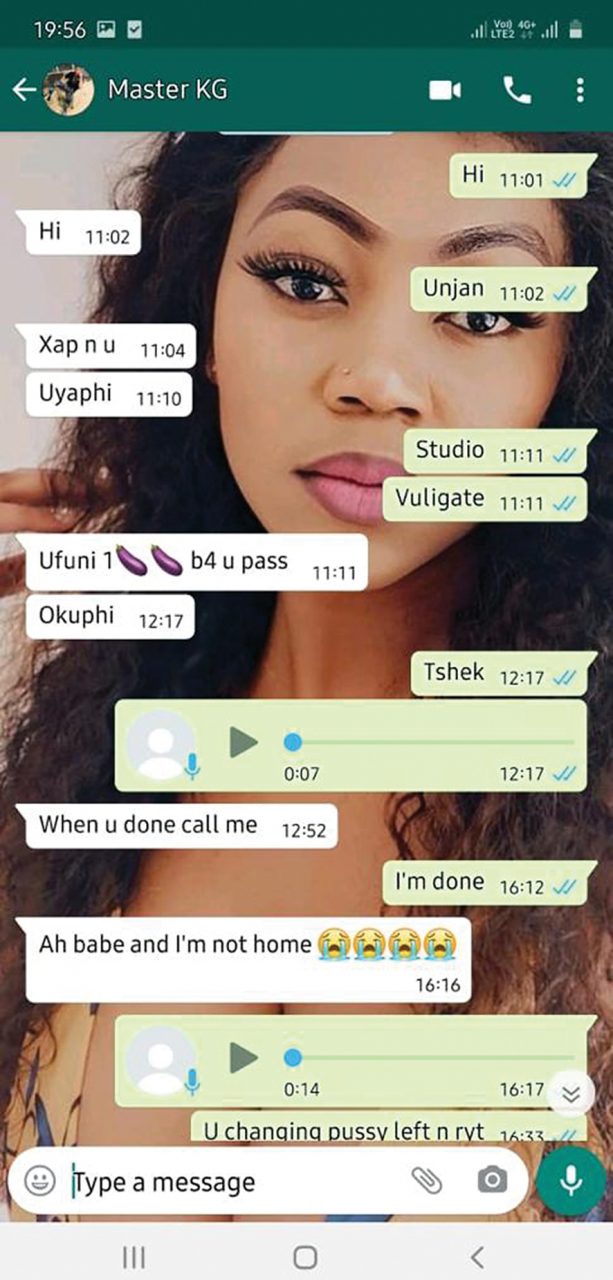Play the 0:07 voice message
The width and height of the screenshot is (613, 1280).
coord(243,742)
